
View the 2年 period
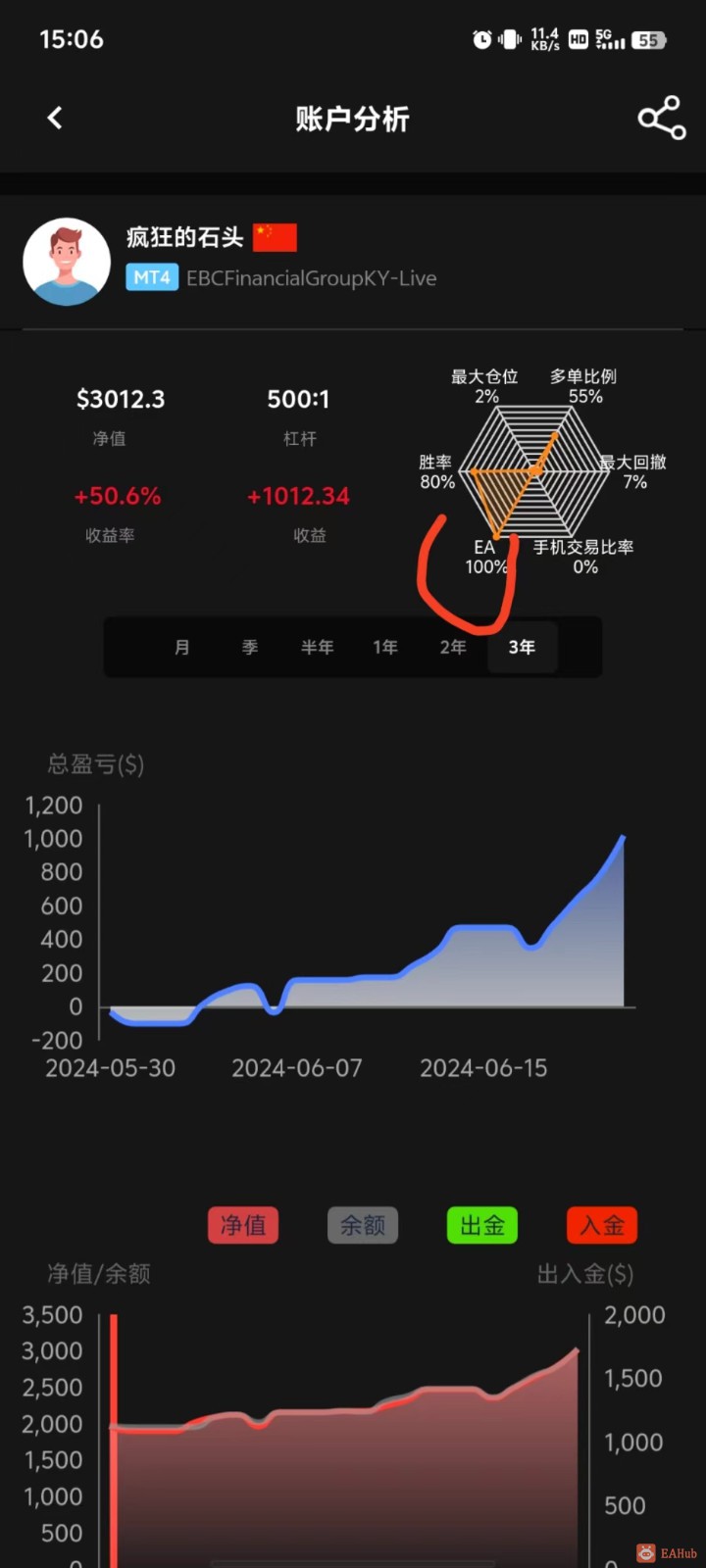453,647
